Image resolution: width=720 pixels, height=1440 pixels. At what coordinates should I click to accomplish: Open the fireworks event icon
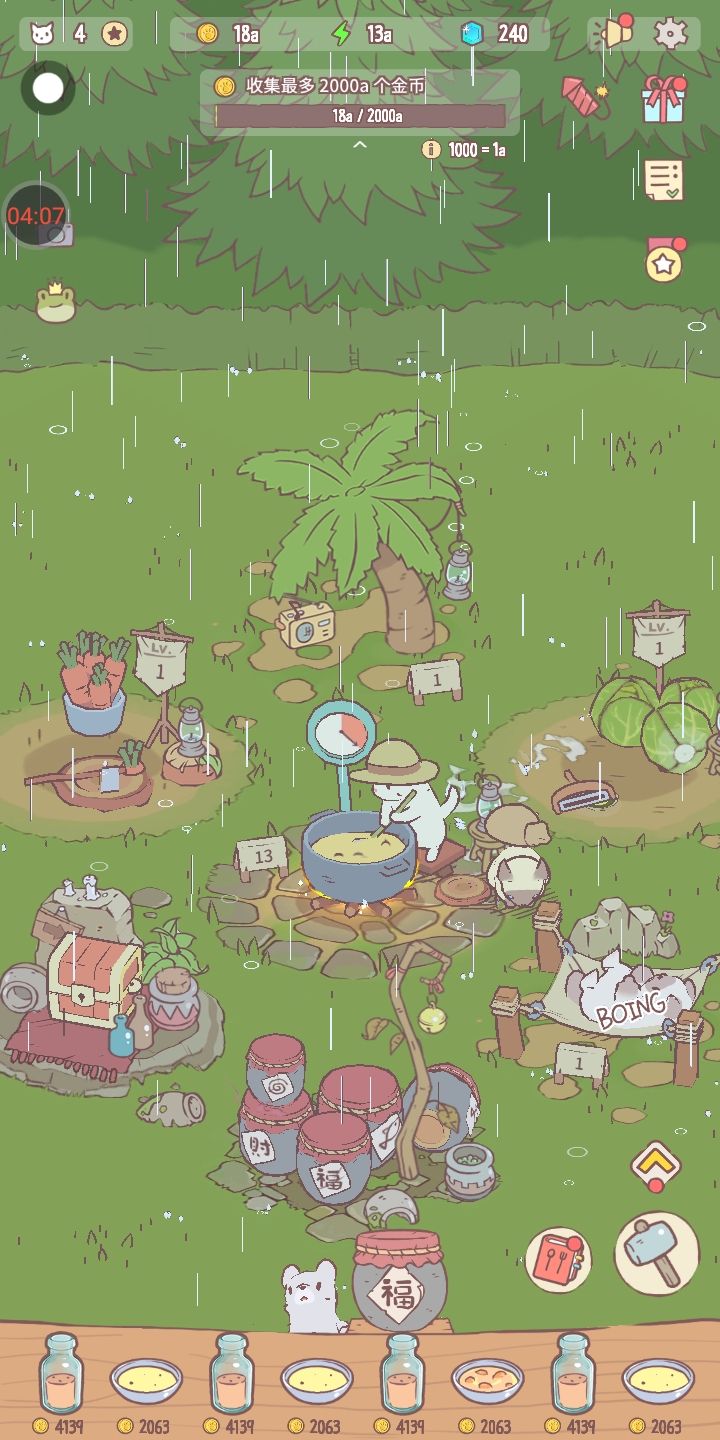coord(585,97)
